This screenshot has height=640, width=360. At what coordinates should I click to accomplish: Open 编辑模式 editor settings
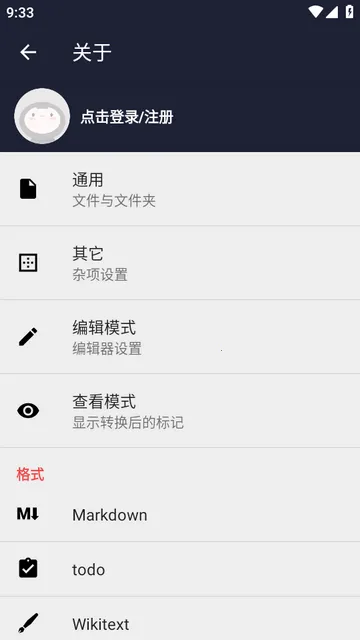(180, 337)
